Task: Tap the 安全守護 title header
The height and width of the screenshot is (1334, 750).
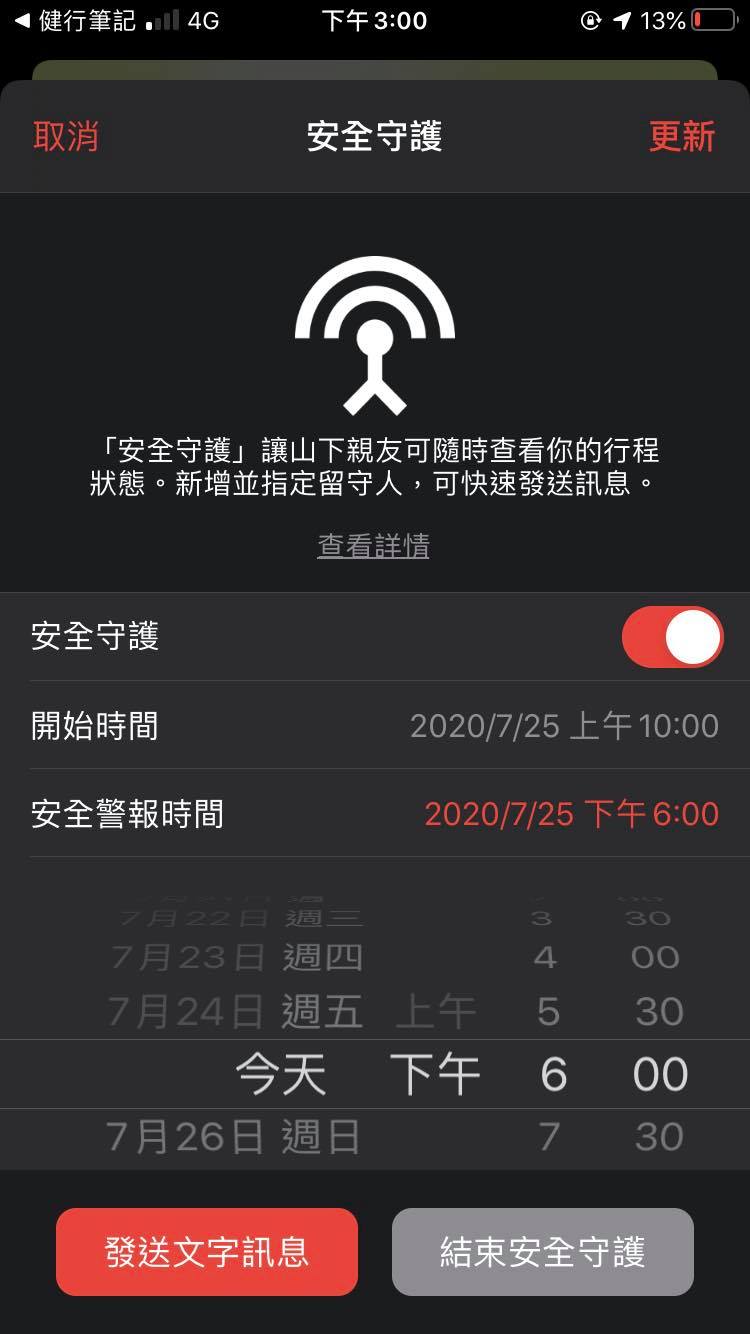Action: (x=375, y=137)
